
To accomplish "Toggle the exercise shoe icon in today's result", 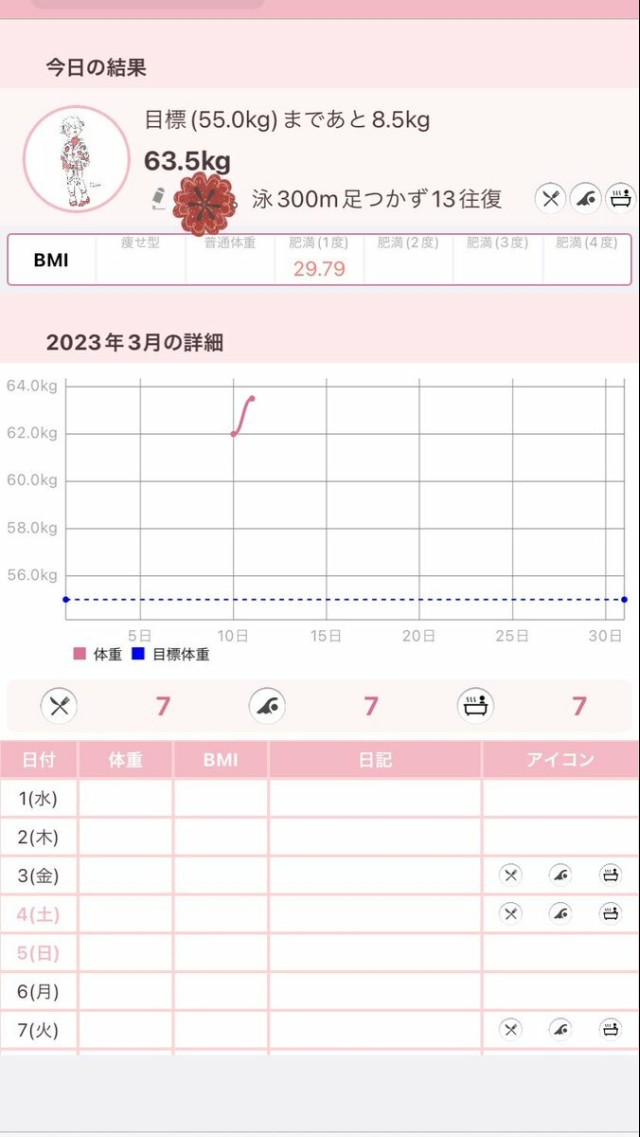I will (585, 198).
